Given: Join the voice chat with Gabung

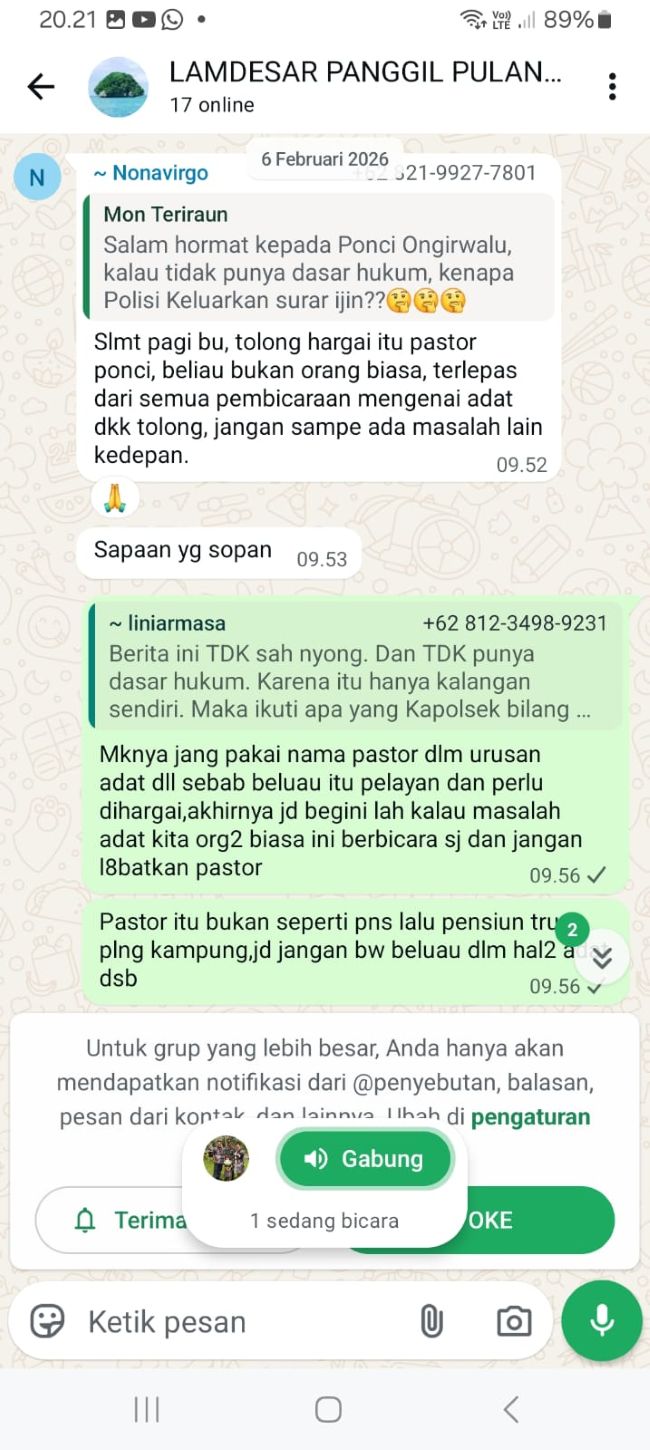Looking at the screenshot, I should pos(365,1159).
